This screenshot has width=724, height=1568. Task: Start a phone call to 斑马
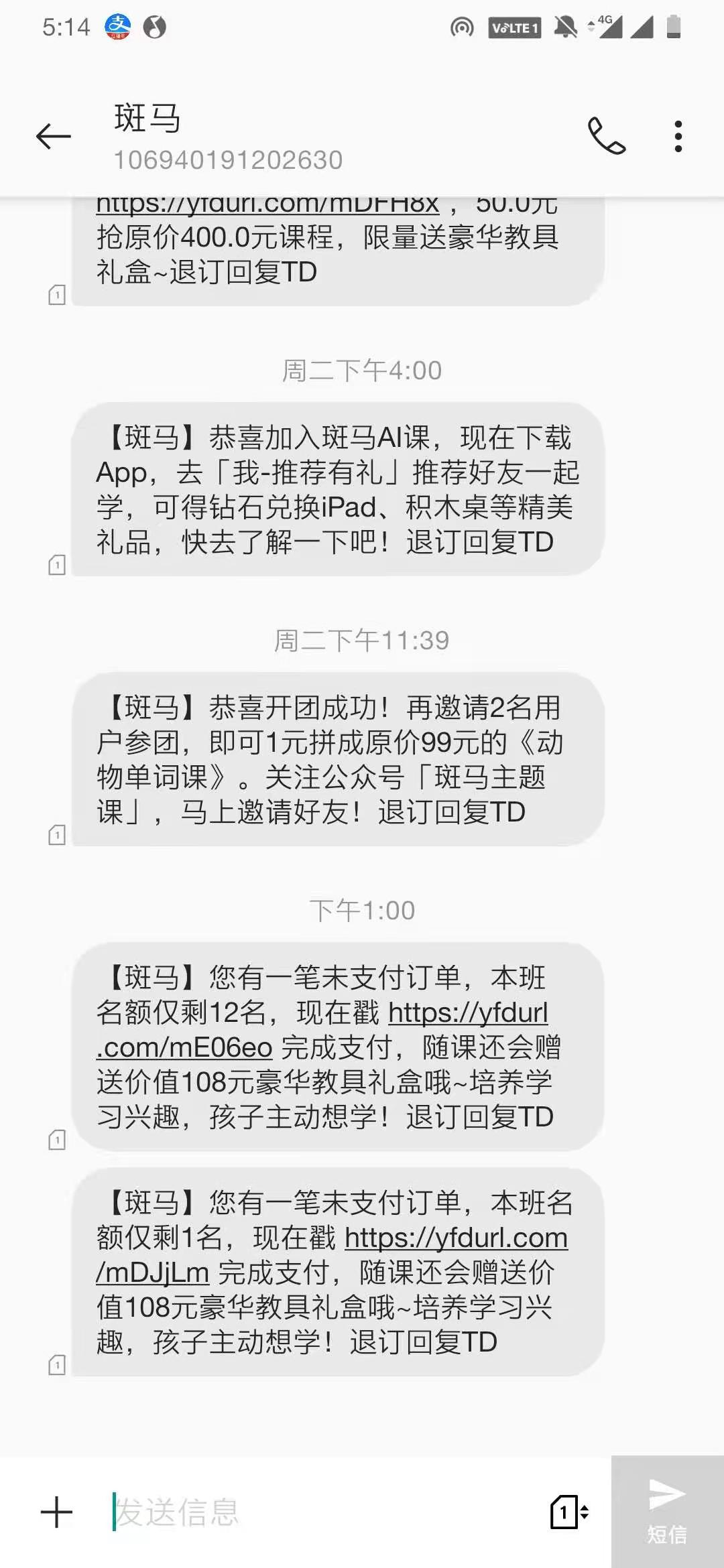(607, 136)
